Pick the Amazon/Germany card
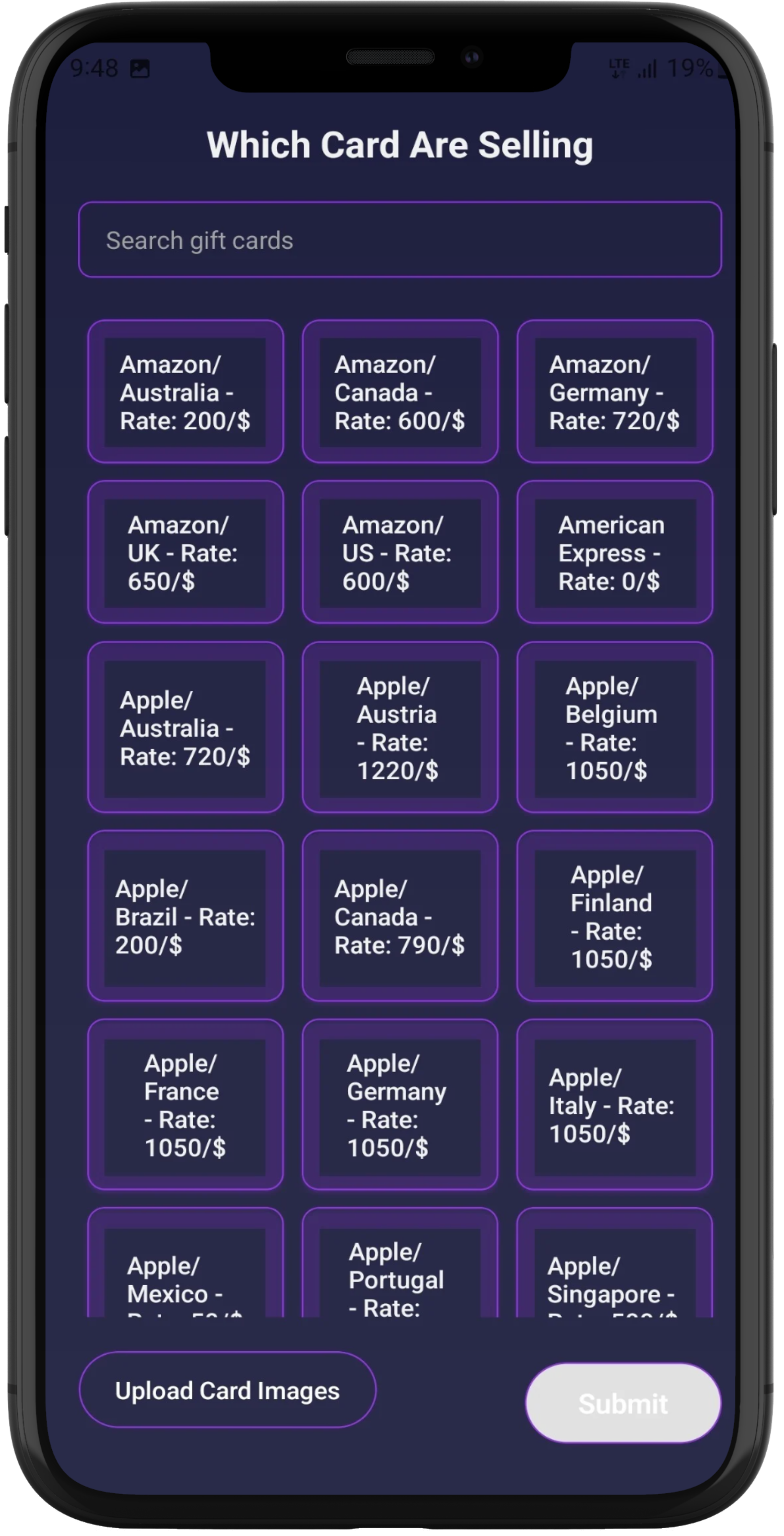 615,392
